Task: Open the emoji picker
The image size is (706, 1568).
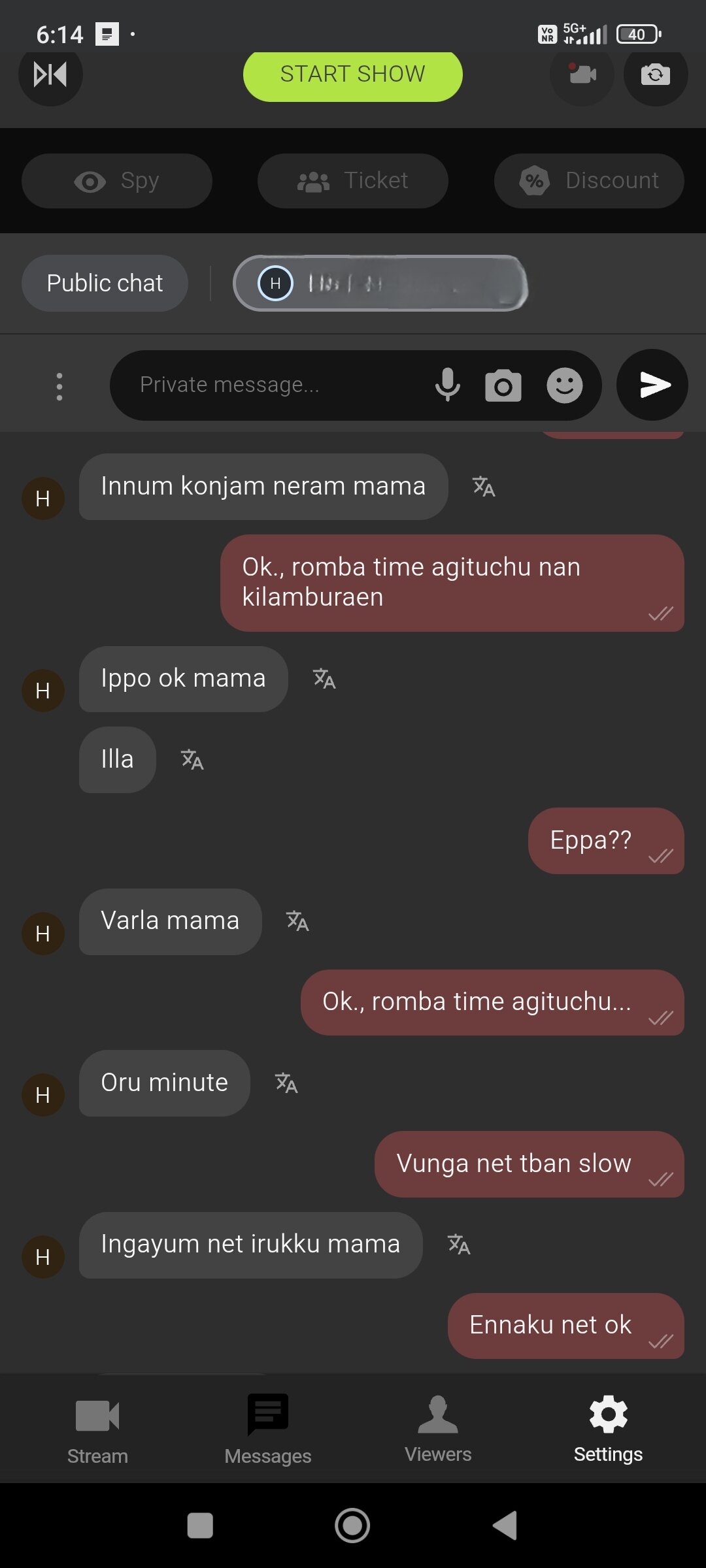Action: [x=565, y=385]
